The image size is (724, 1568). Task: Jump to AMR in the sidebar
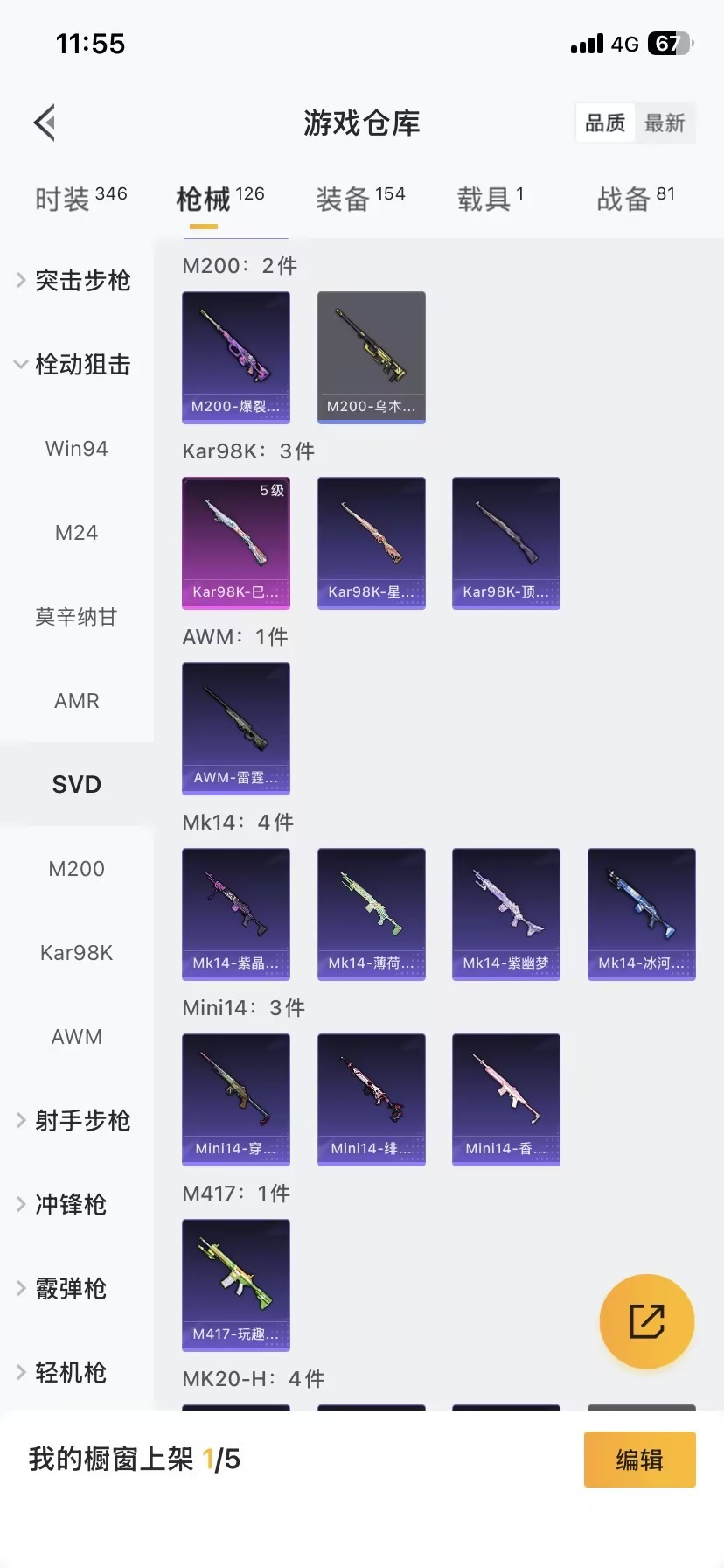pyautogui.click(x=77, y=701)
